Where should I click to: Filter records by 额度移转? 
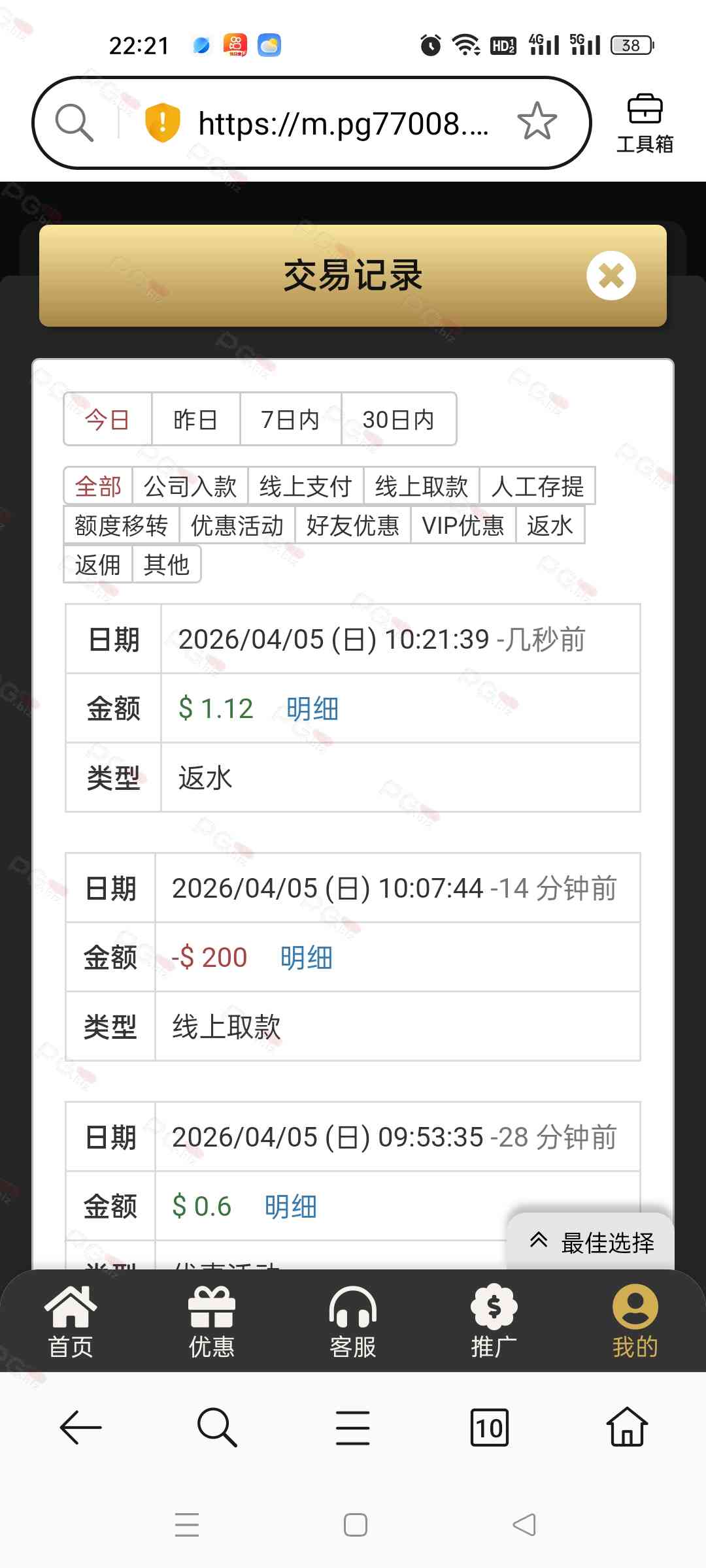click(122, 525)
